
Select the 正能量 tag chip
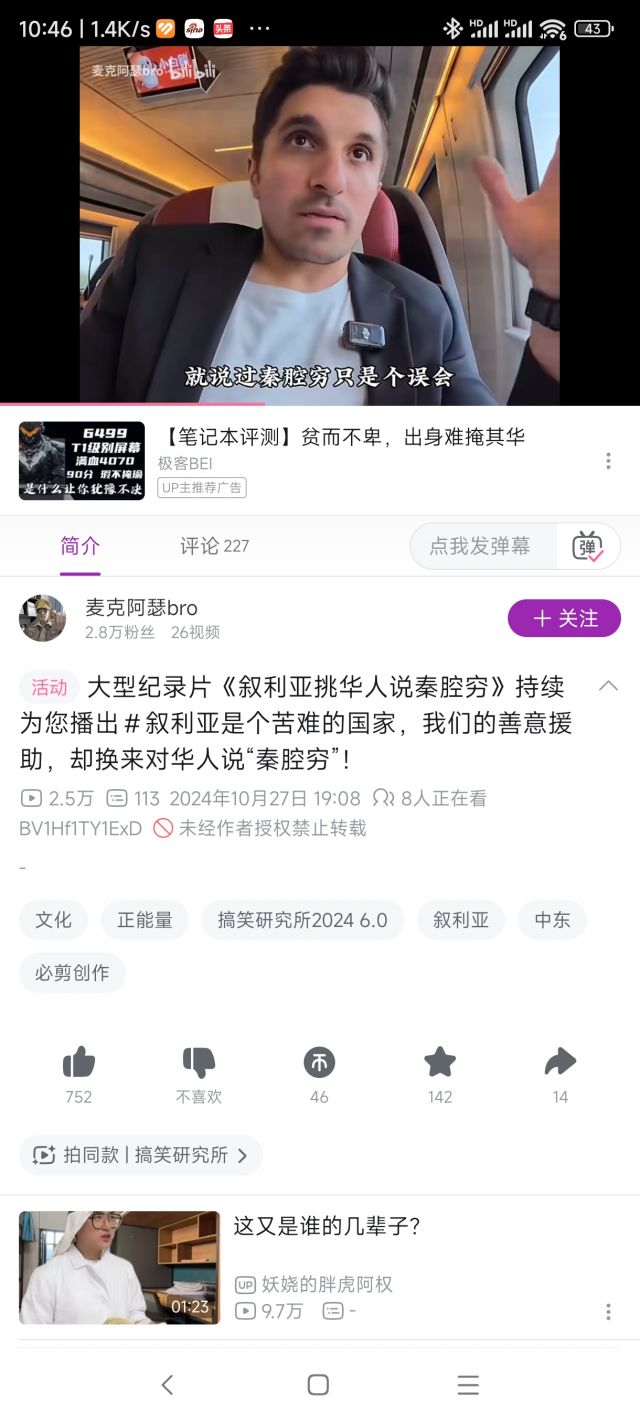[145, 920]
